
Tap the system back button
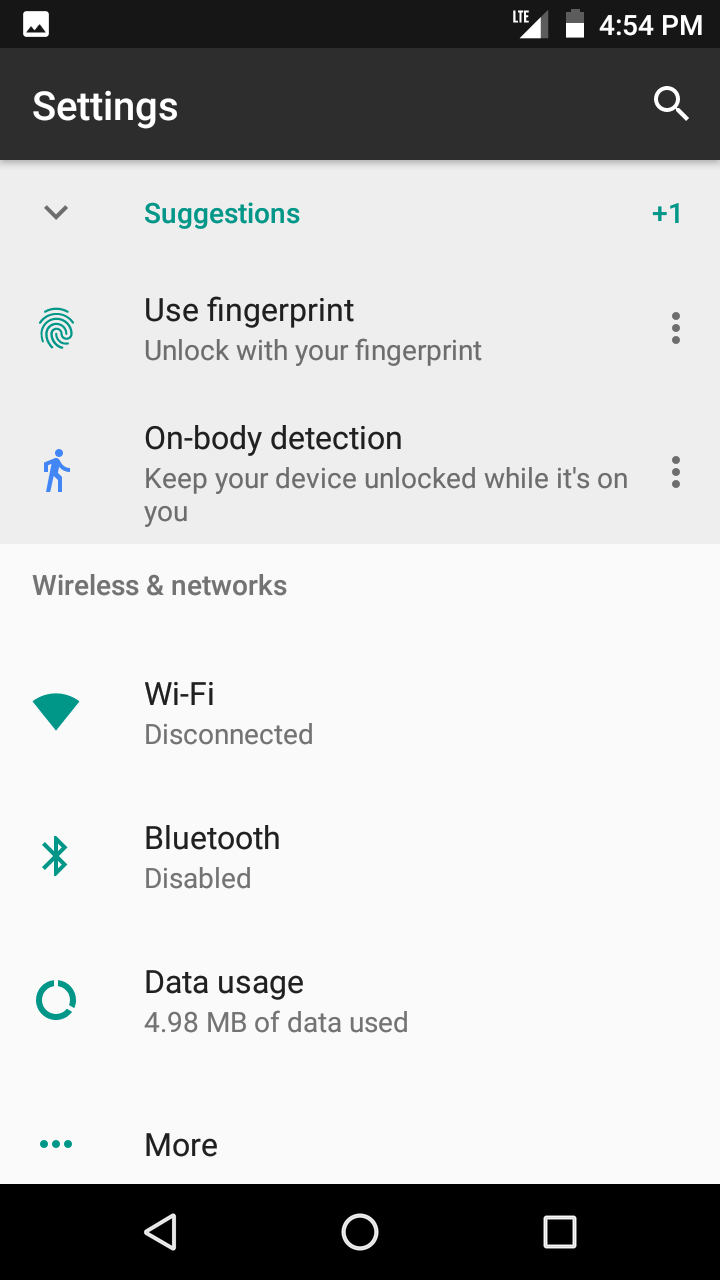click(160, 1232)
